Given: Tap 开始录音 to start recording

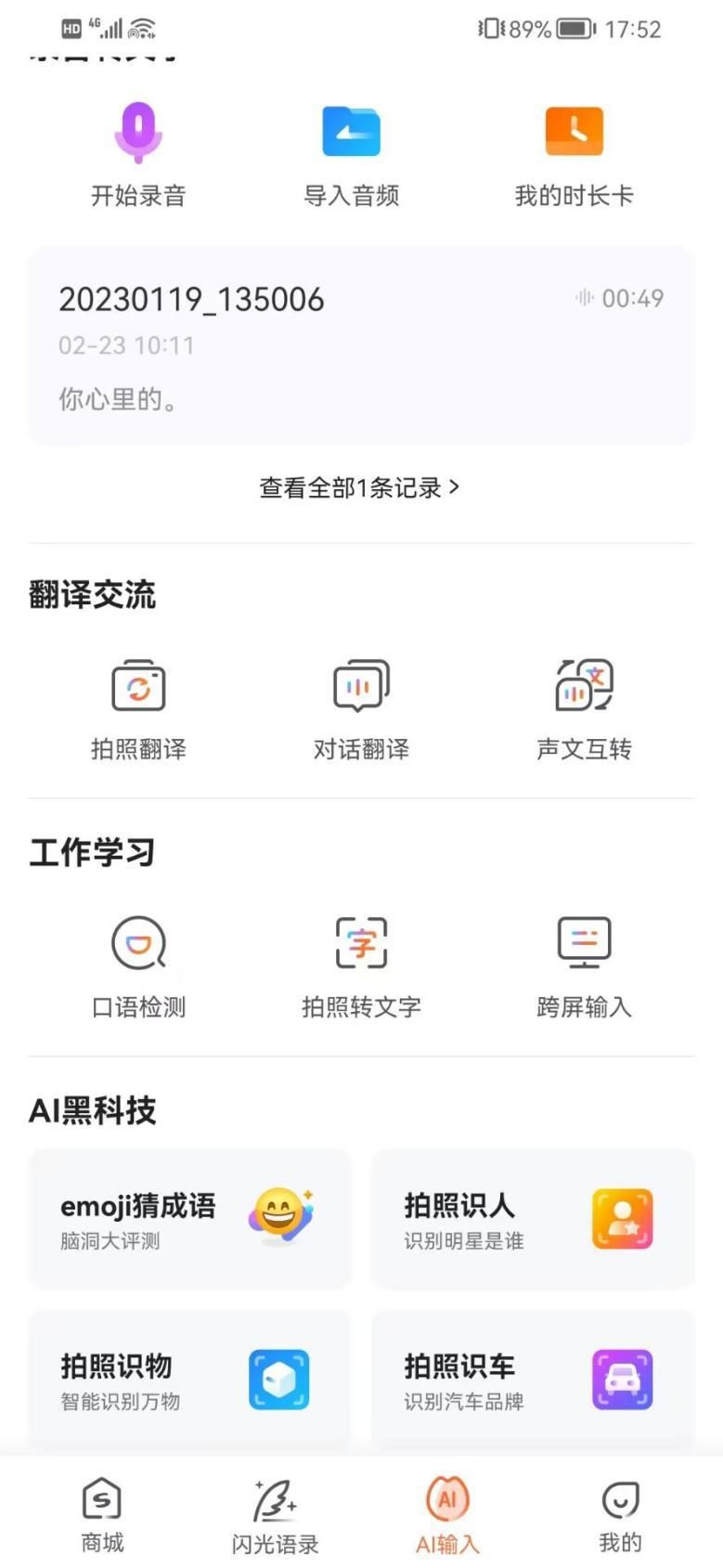Looking at the screenshot, I should pyautogui.click(x=138, y=154).
